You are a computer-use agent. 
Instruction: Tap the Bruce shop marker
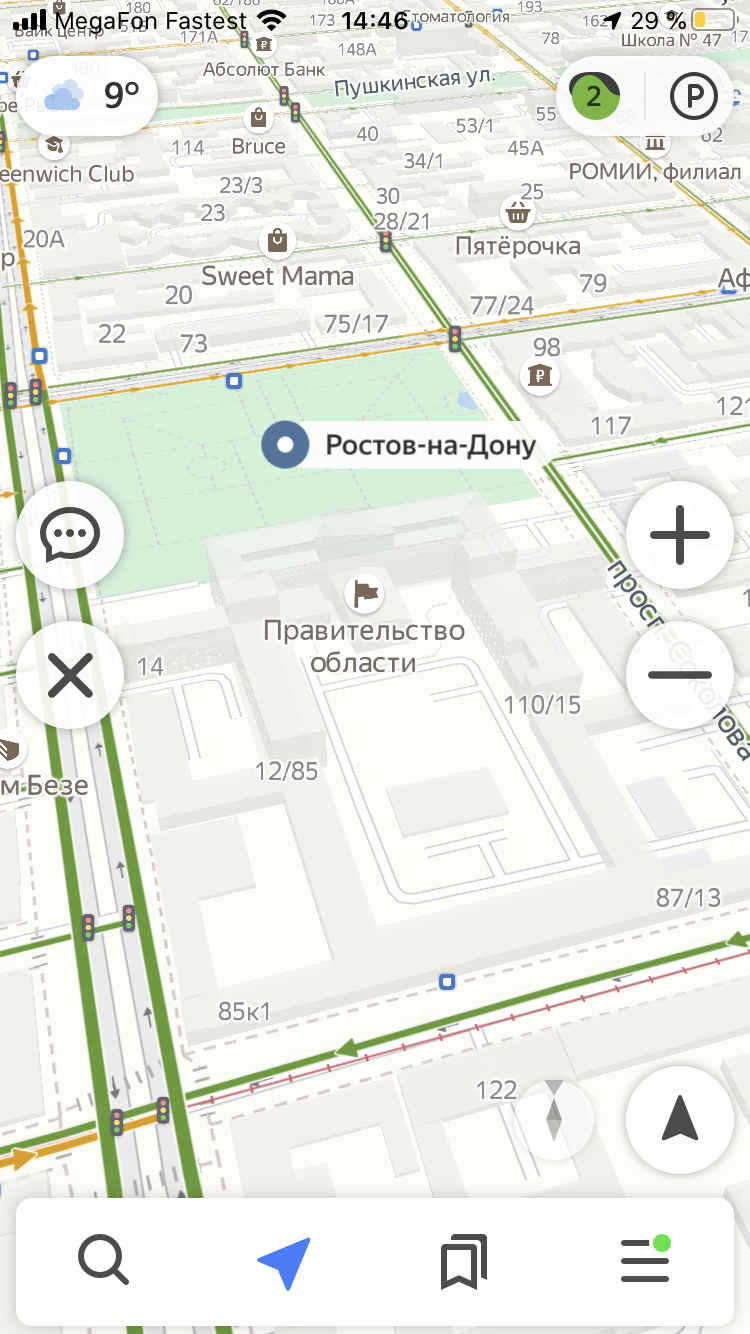tap(259, 119)
